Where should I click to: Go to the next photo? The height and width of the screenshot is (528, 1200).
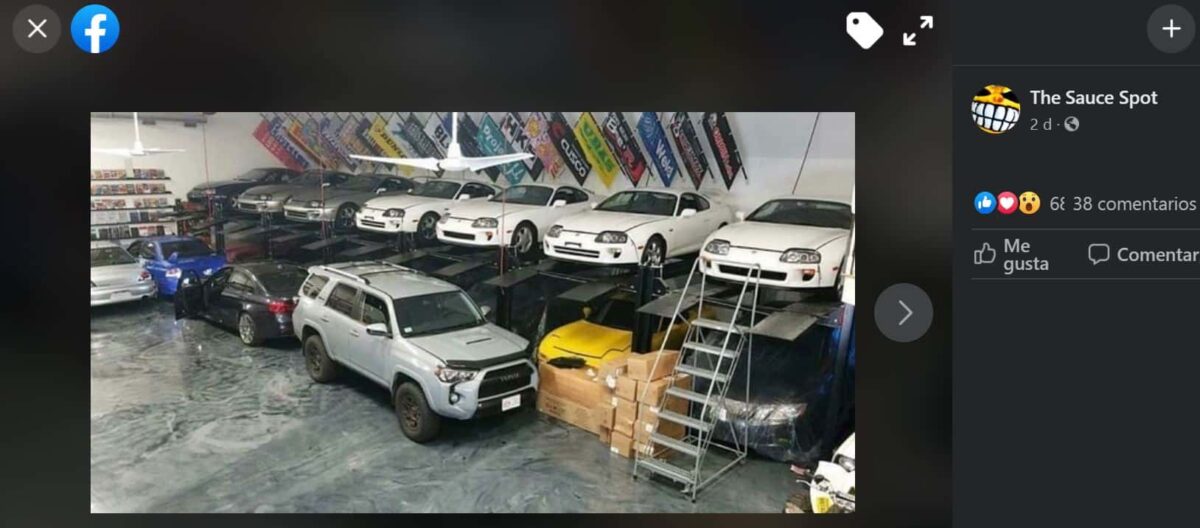point(904,313)
